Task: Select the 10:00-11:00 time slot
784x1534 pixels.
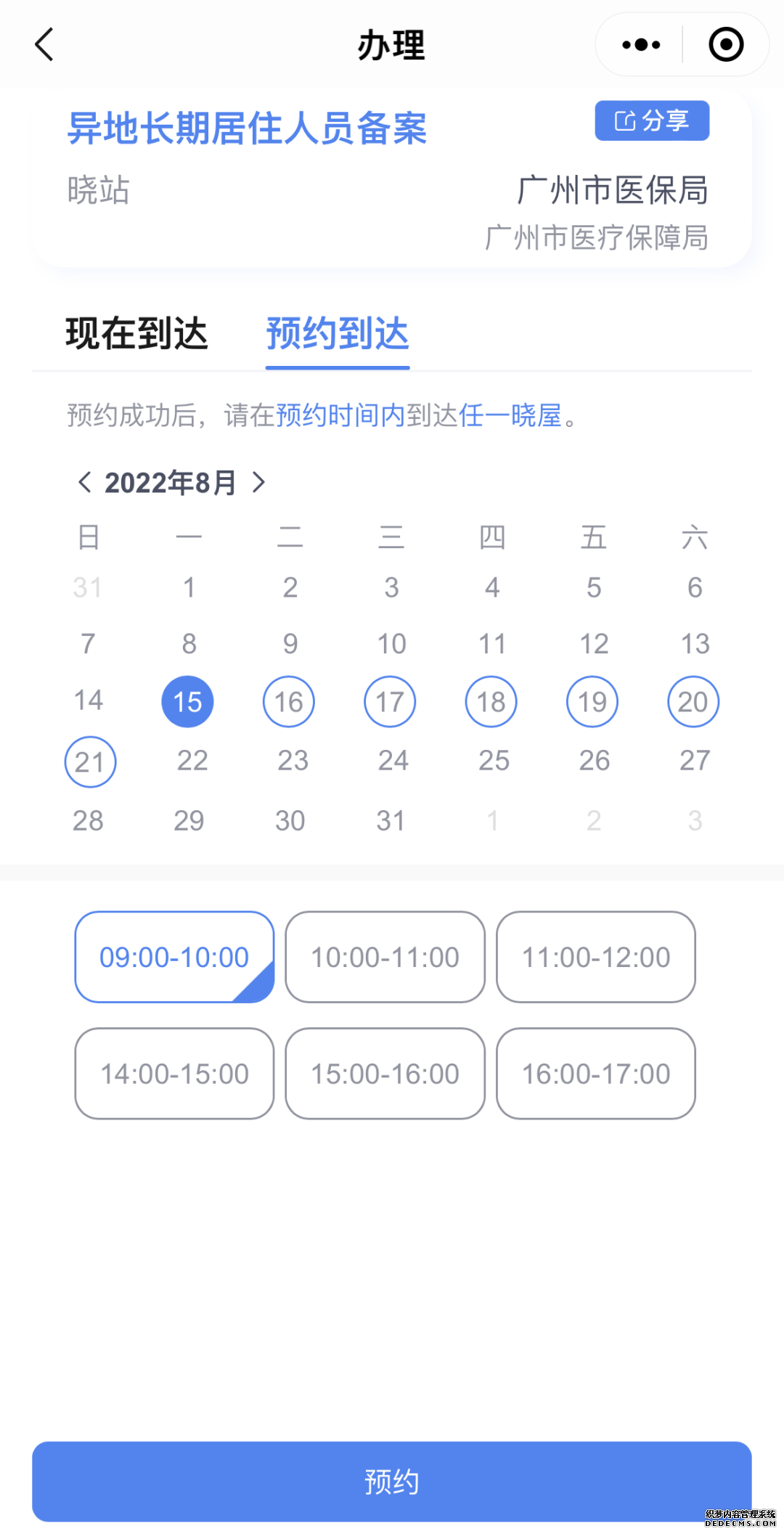Action: [x=385, y=957]
